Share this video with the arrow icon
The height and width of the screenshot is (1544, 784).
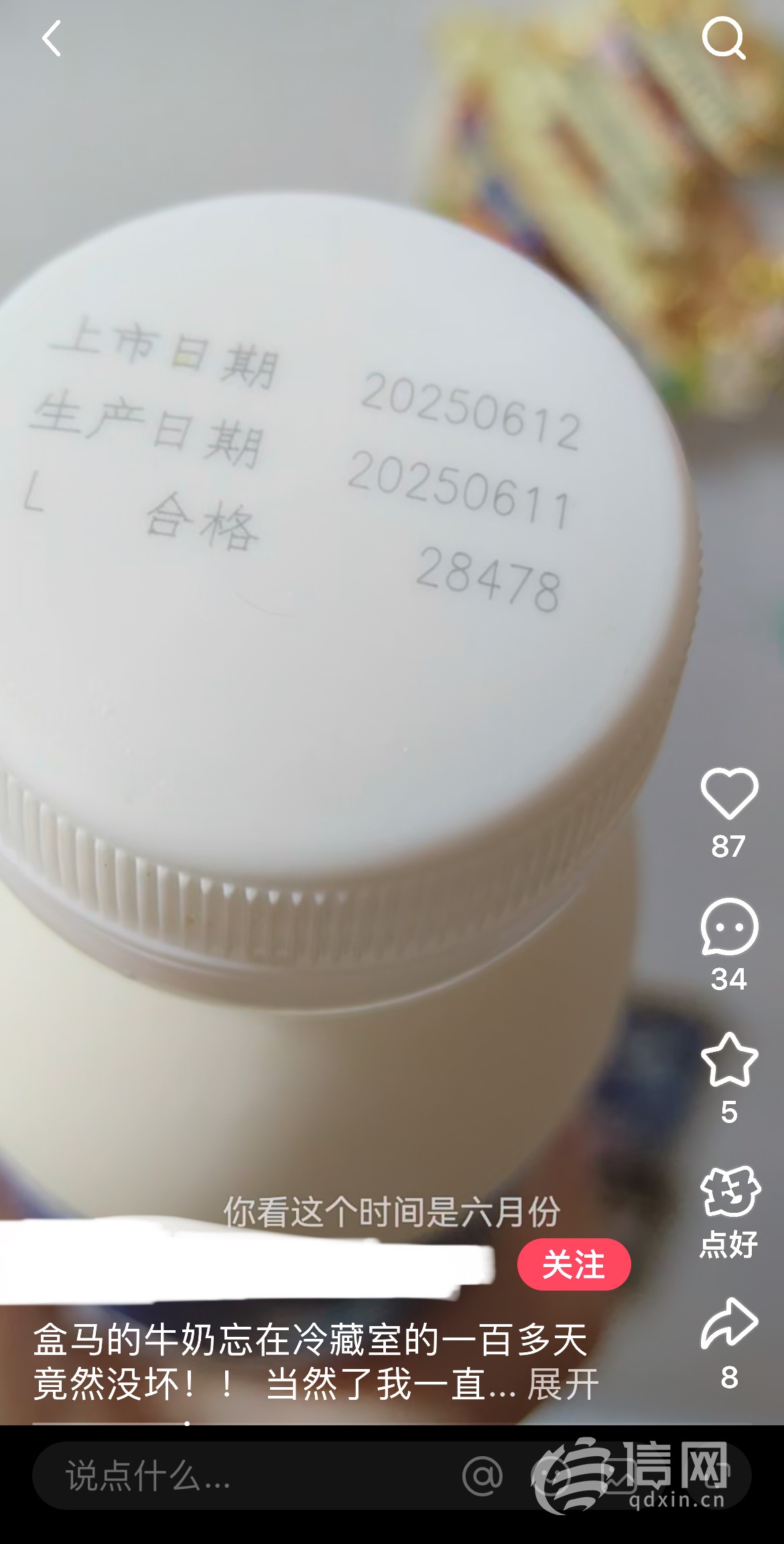pyautogui.click(x=729, y=1324)
